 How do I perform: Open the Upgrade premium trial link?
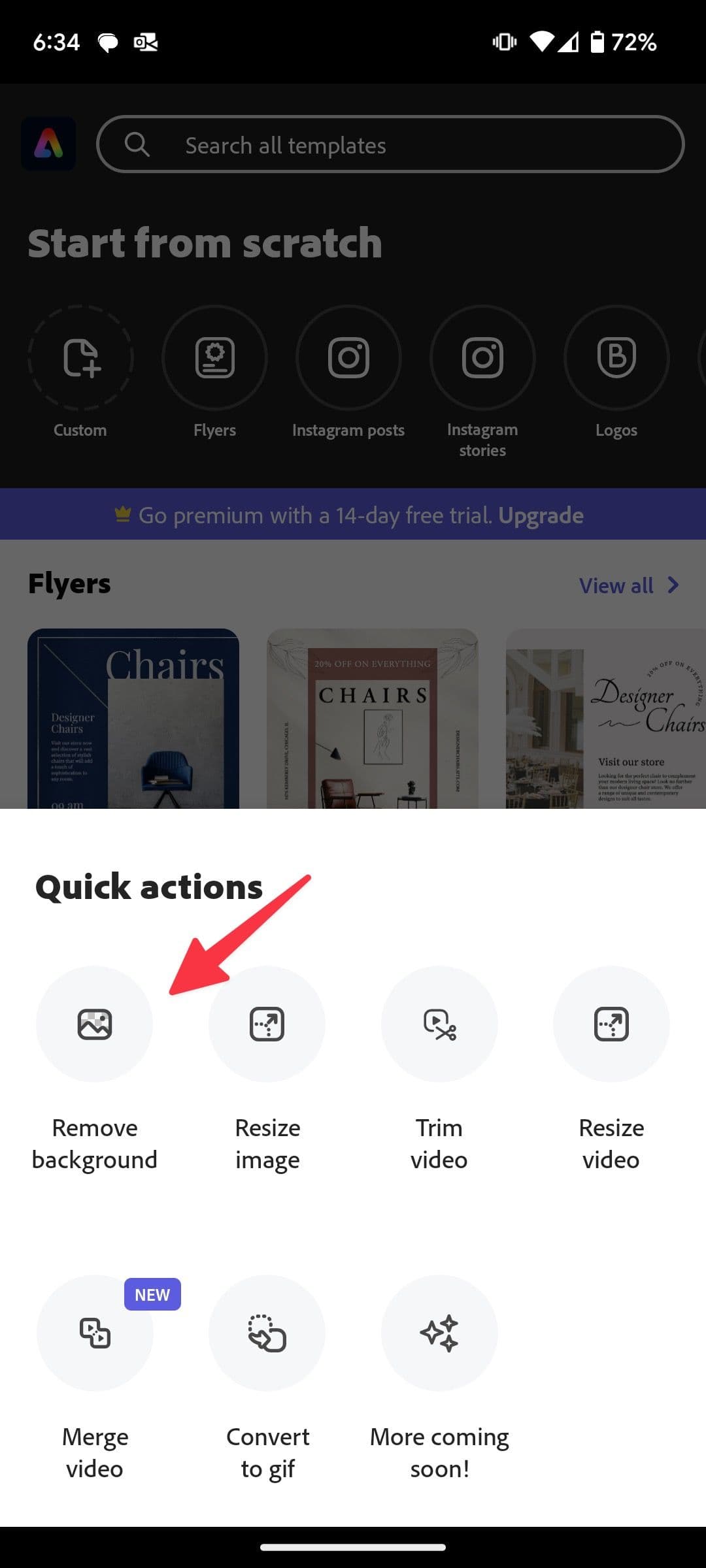541,515
